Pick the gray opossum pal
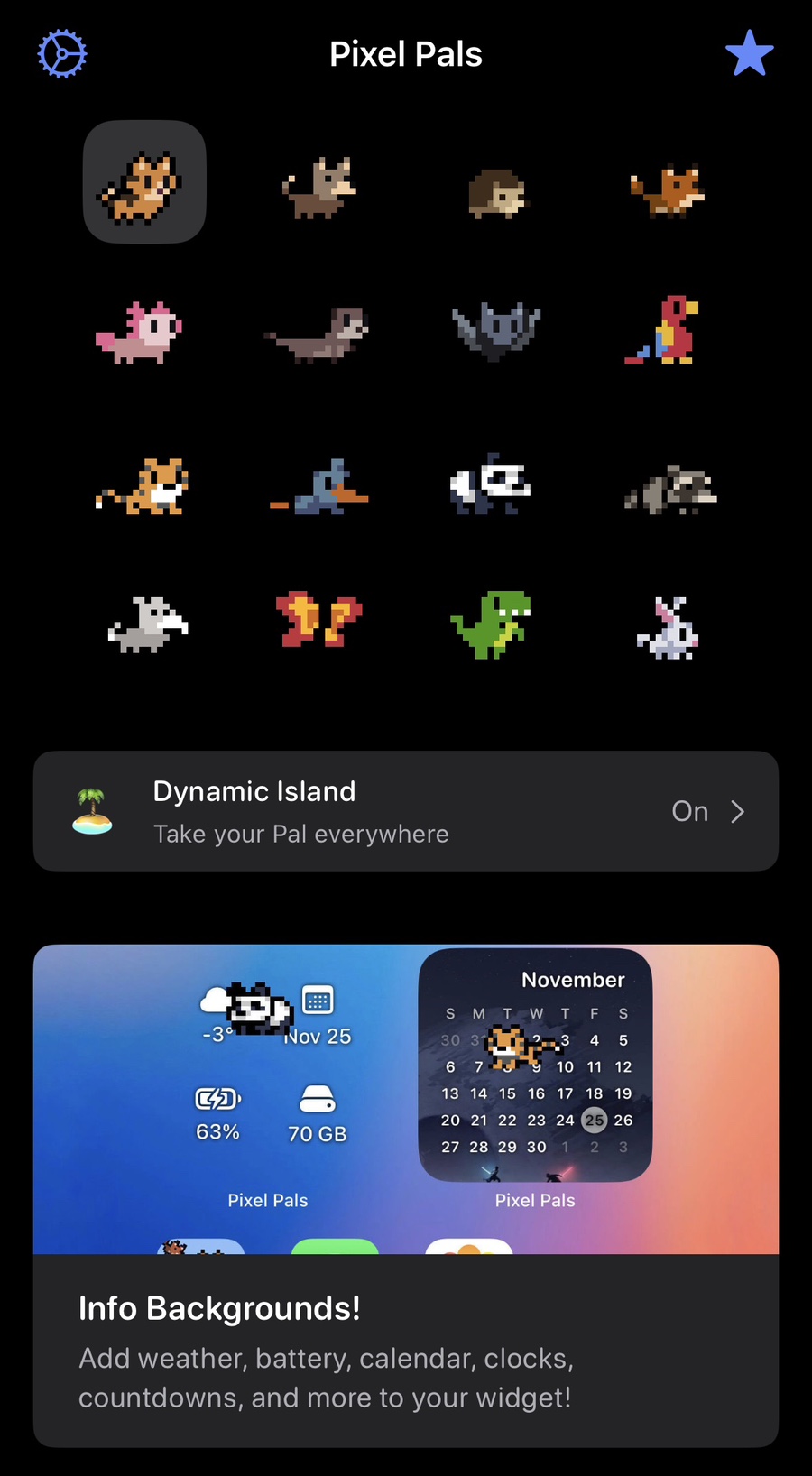Viewport: 812px width, 1476px height. click(x=148, y=624)
